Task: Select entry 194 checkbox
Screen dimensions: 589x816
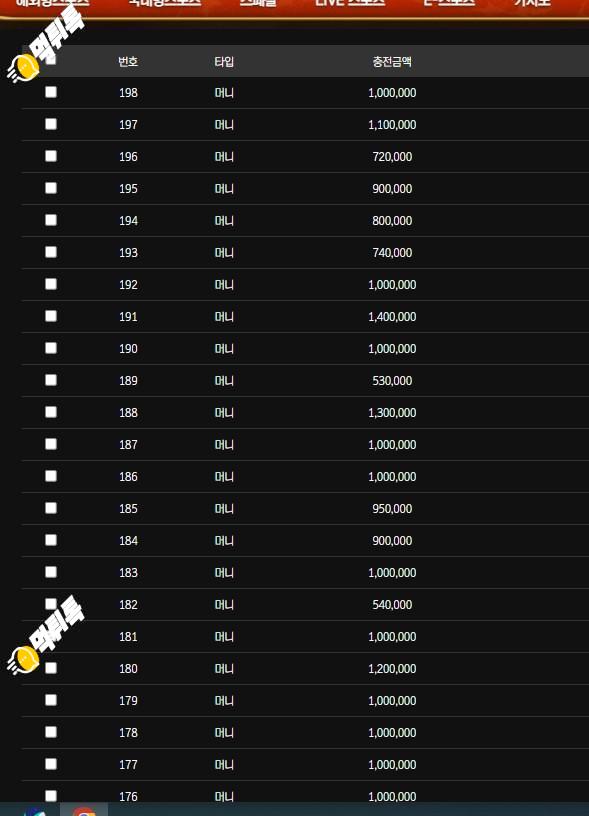Action: tap(51, 220)
